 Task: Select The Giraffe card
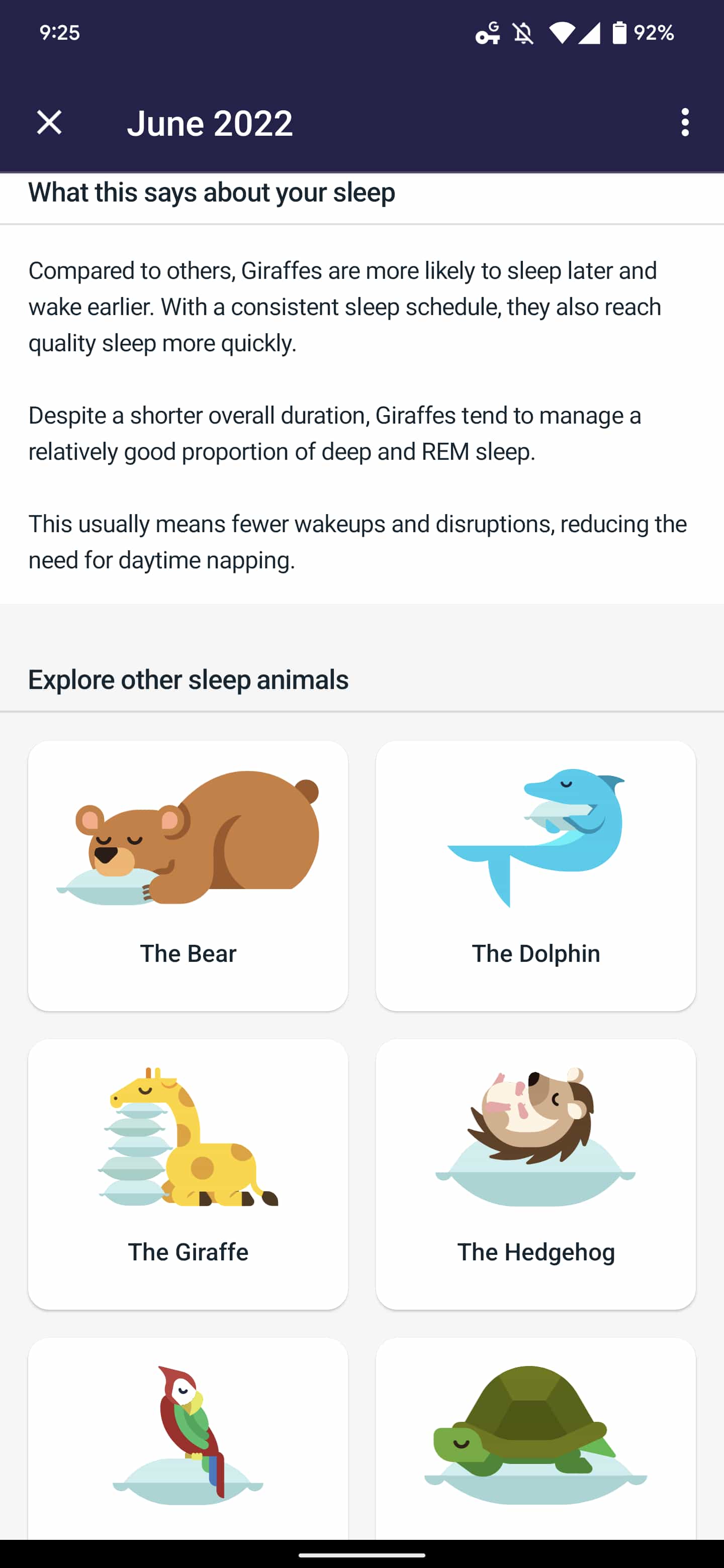tap(188, 1173)
